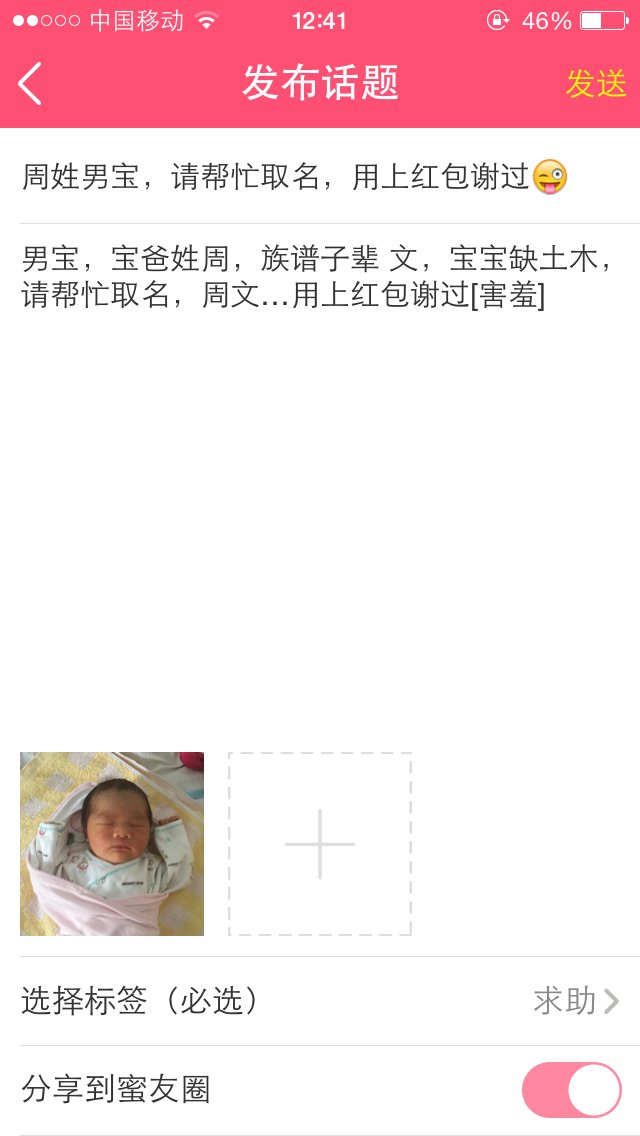Tap 发送 to post the topic

596,84
